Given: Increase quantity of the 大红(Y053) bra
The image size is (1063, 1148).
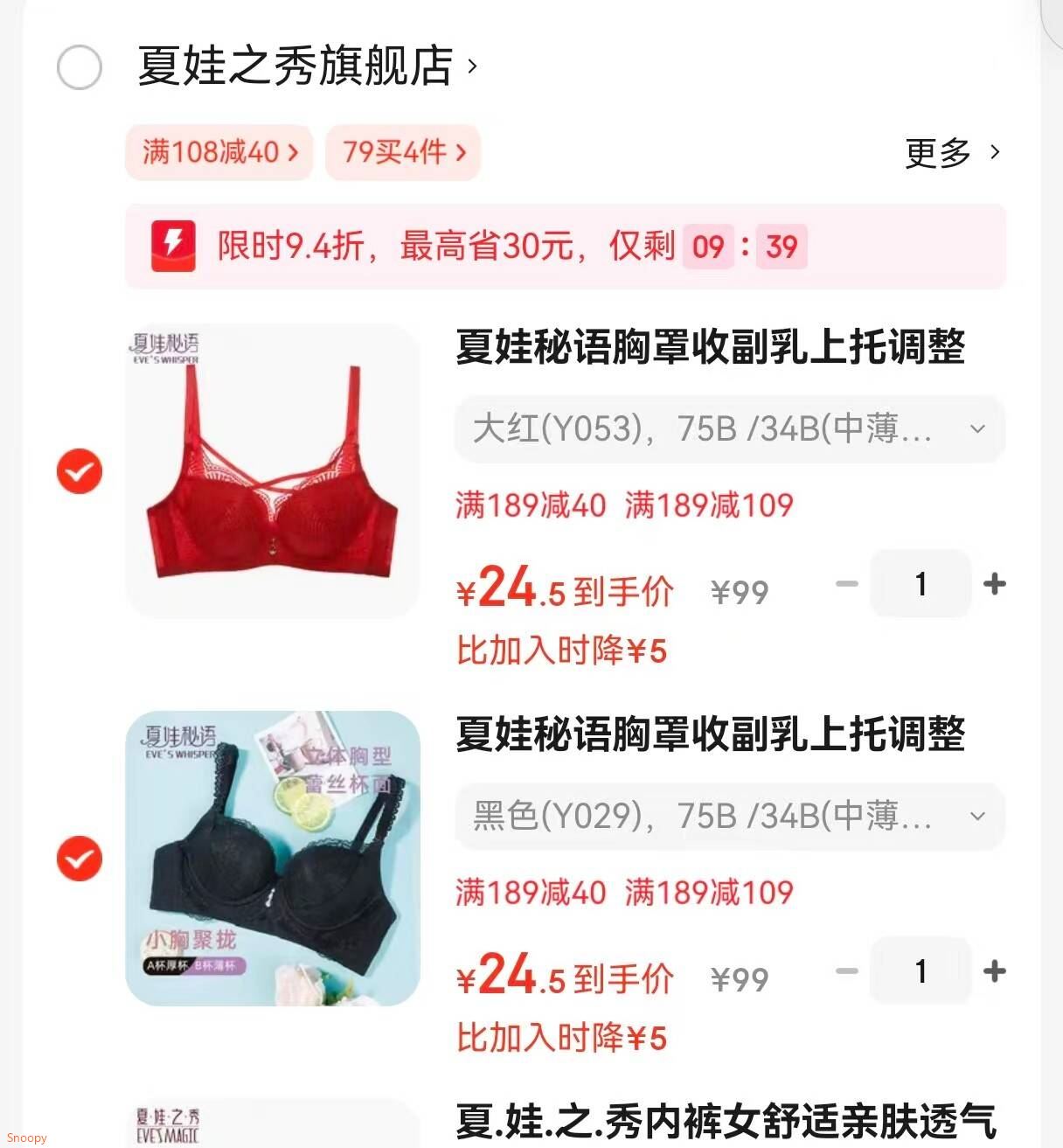Looking at the screenshot, I should click(x=994, y=584).
